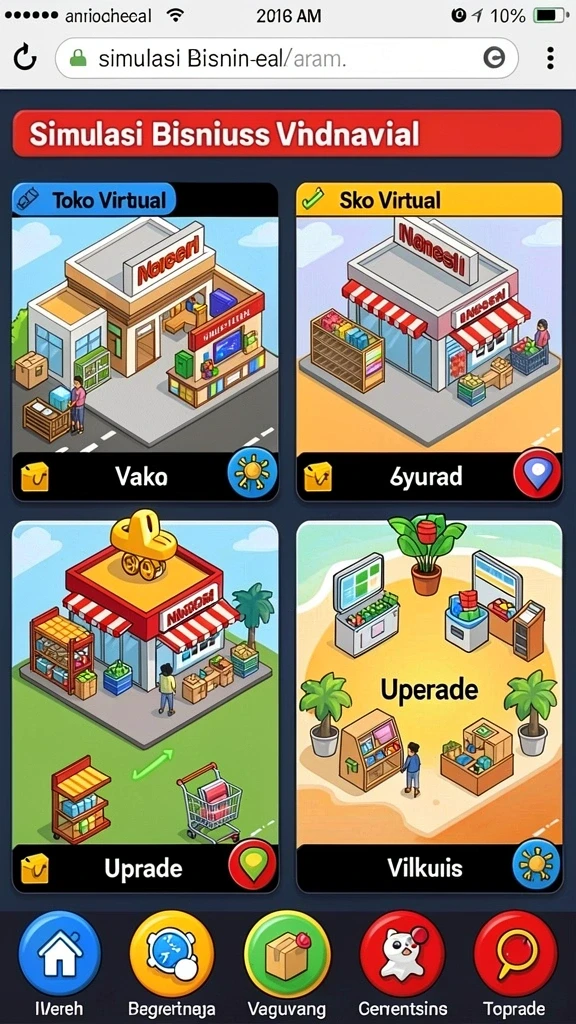The image size is (576, 1024).
Task: Reload the page with the refresh arrow
Action: (25, 59)
